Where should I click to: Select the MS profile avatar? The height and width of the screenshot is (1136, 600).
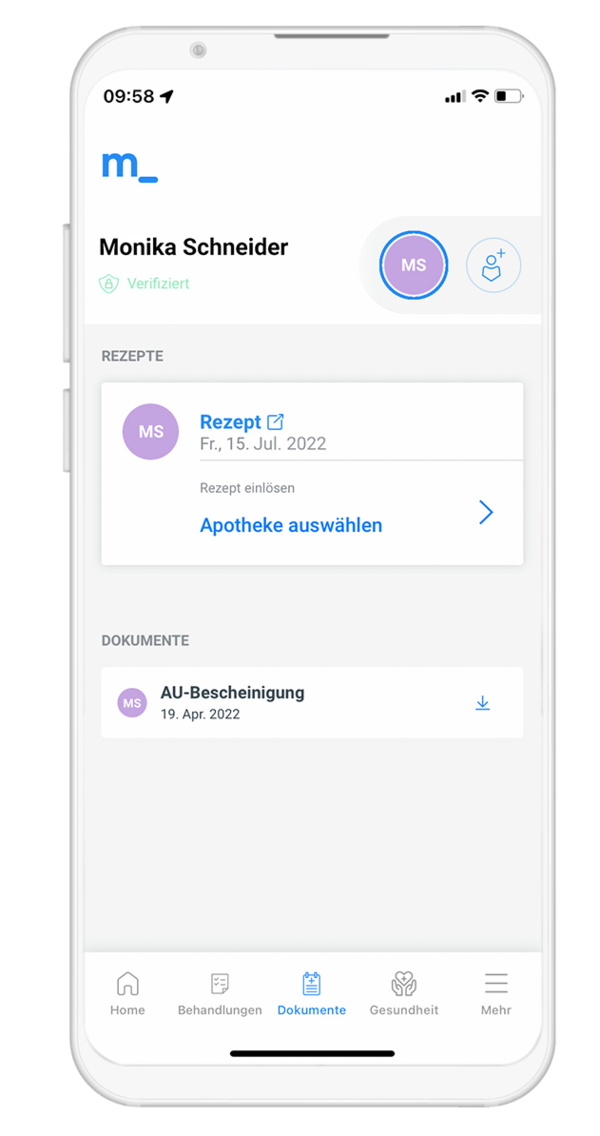(x=413, y=265)
